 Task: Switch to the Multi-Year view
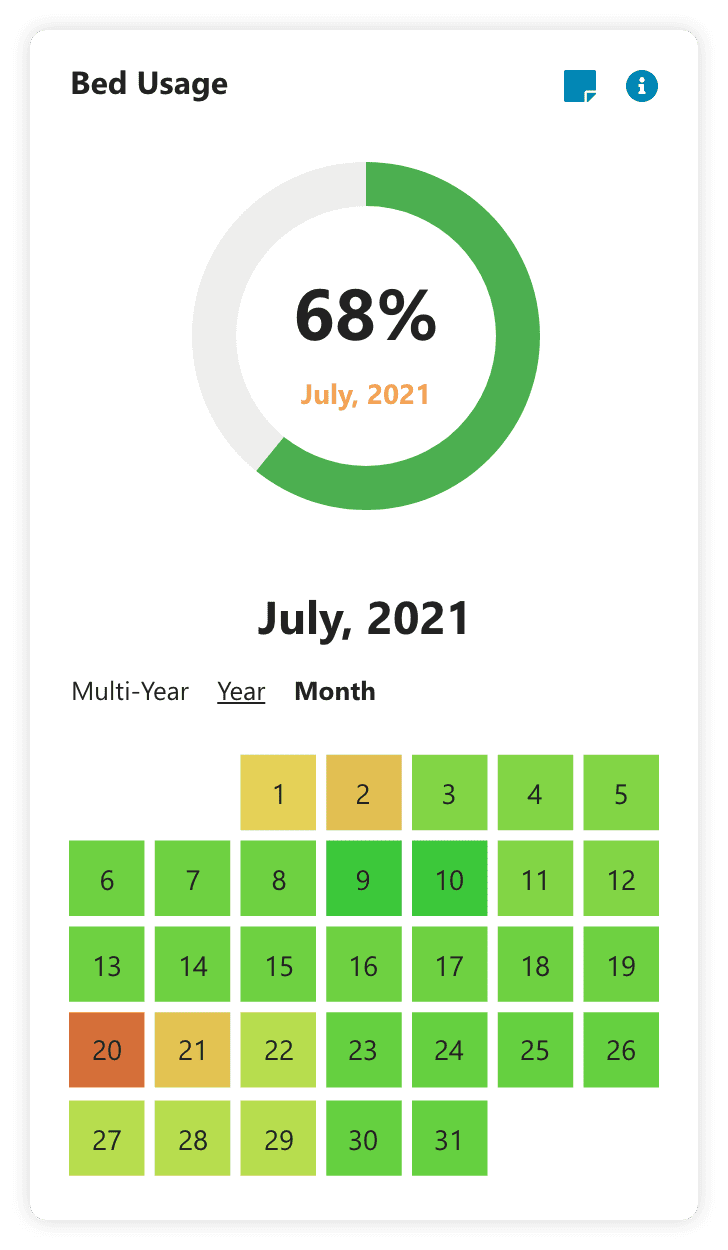[x=130, y=691]
